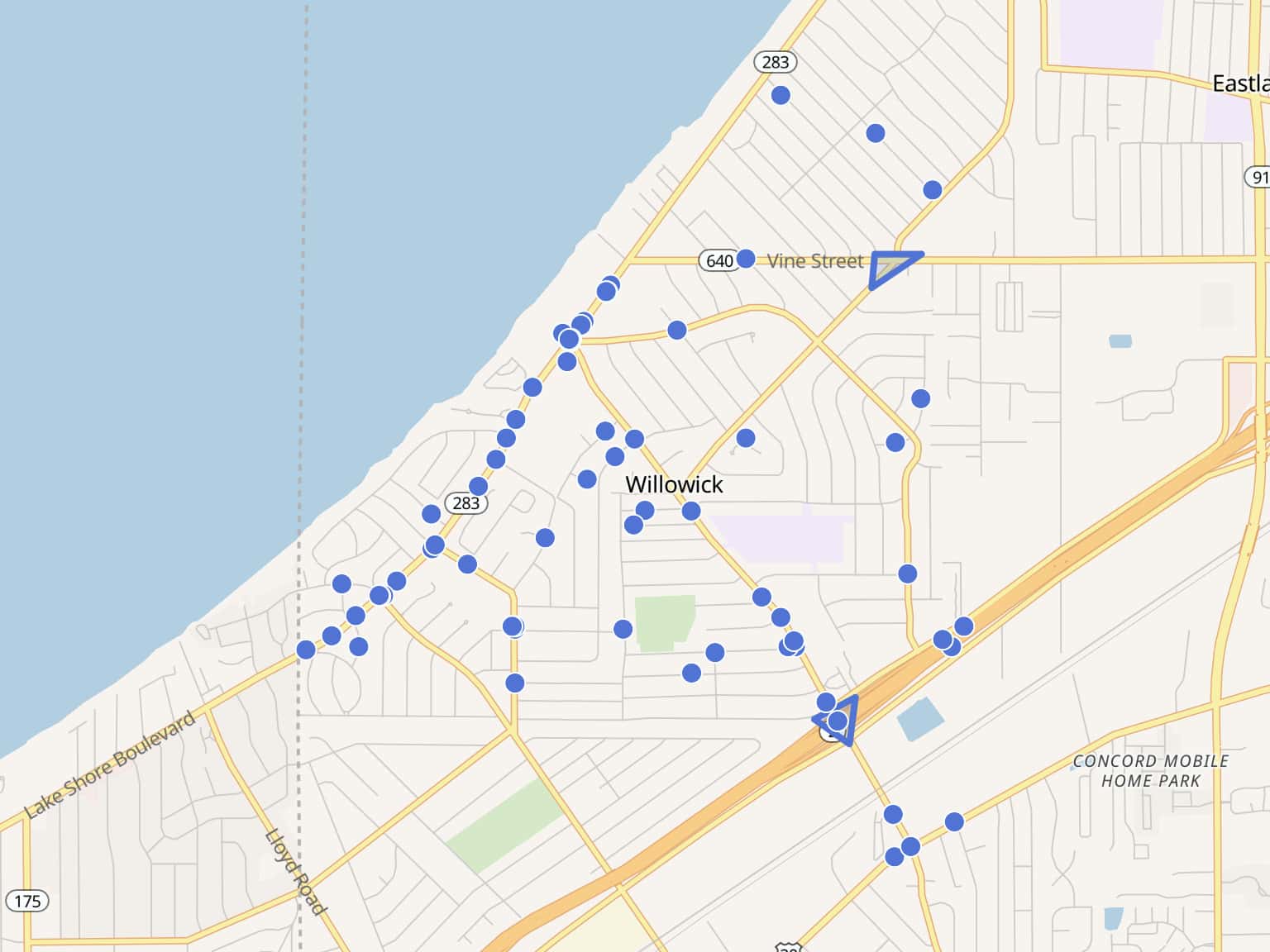Tap the blue dot below the top 283 shield
The height and width of the screenshot is (952, 1270).
(x=780, y=95)
